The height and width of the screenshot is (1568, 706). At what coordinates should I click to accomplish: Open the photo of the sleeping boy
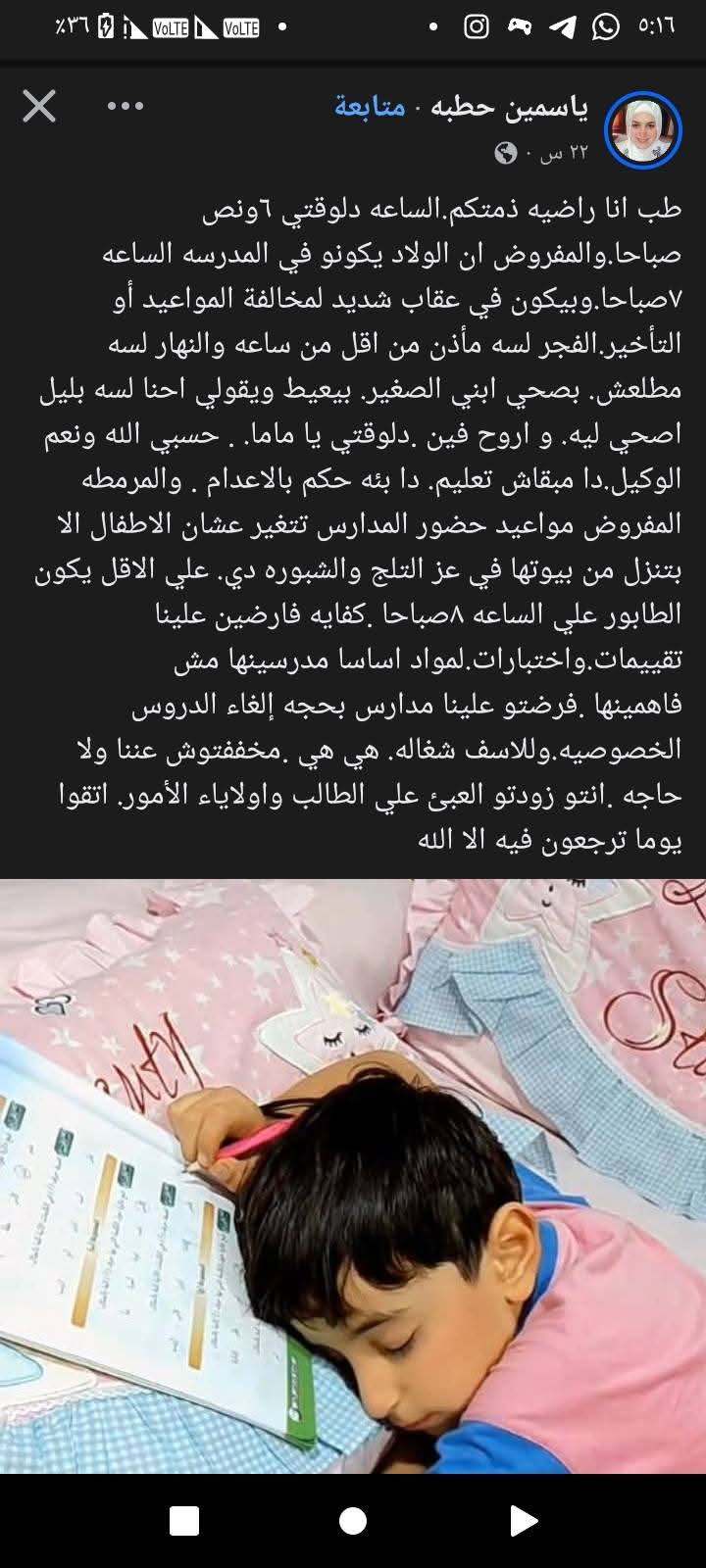(353, 1176)
